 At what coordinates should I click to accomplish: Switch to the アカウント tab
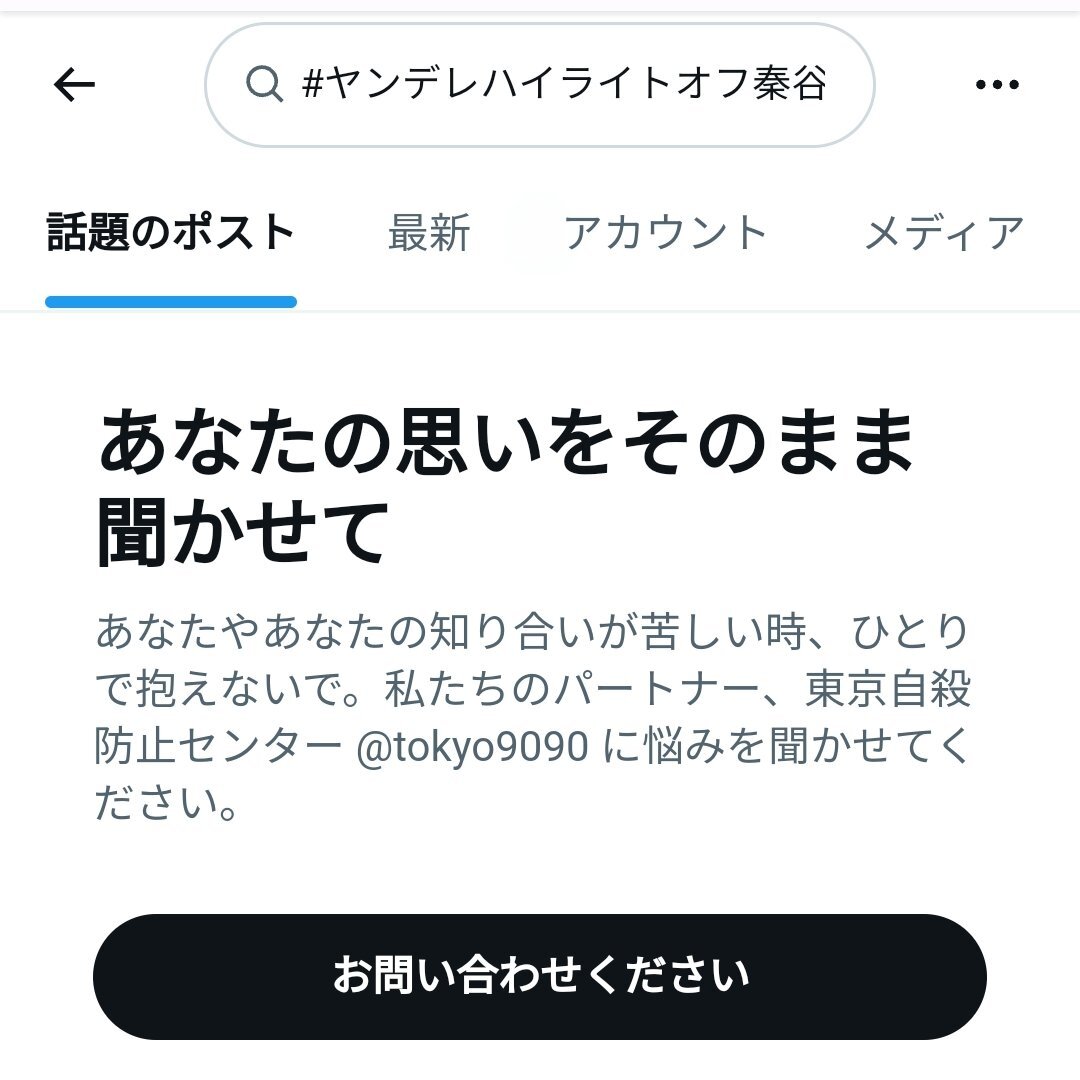pyautogui.click(x=665, y=233)
